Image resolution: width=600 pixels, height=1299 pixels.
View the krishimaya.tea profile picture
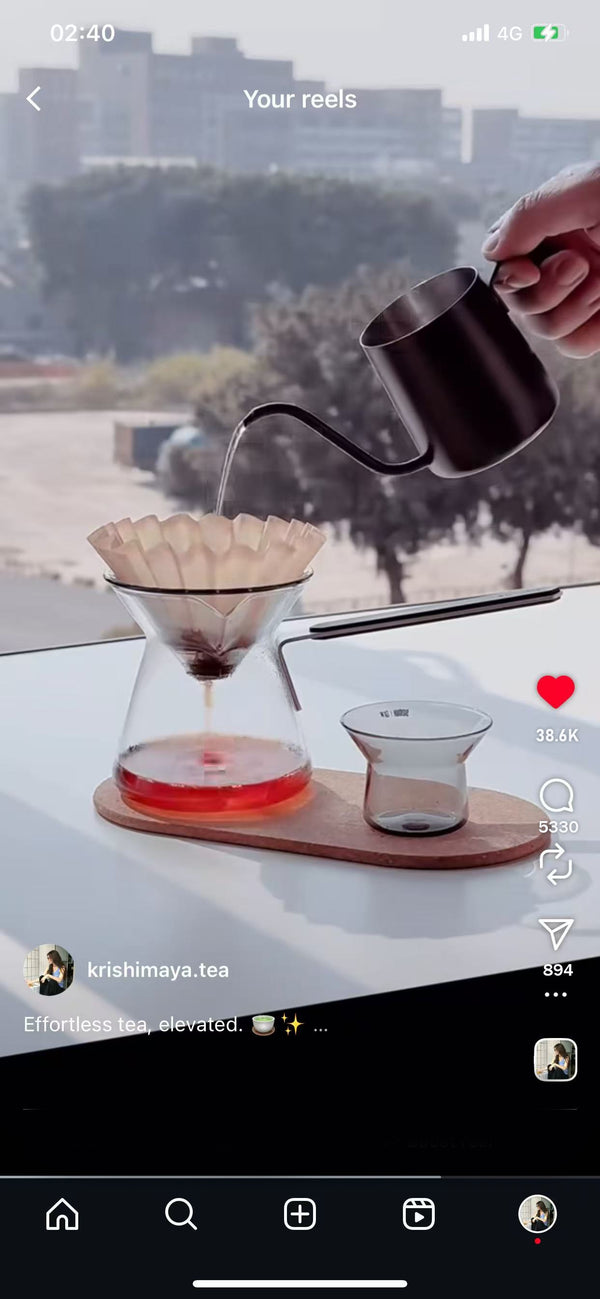(x=48, y=970)
